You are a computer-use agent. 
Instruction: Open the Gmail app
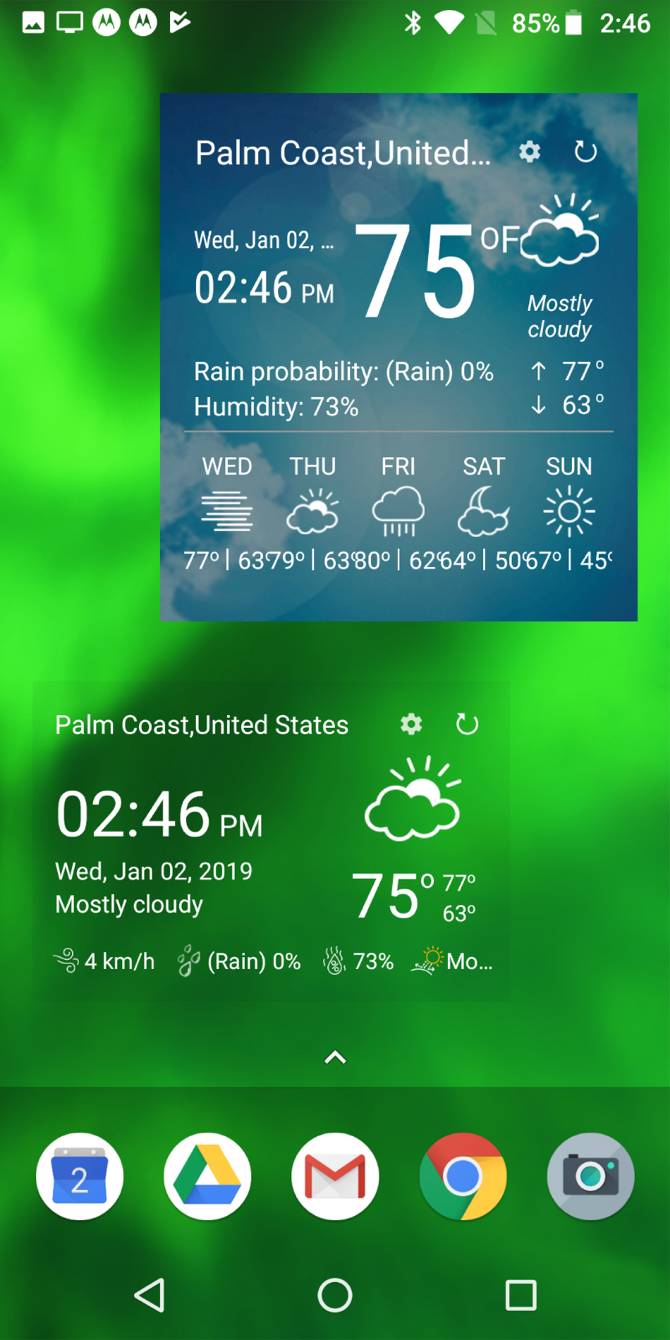pyautogui.click(x=335, y=1177)
